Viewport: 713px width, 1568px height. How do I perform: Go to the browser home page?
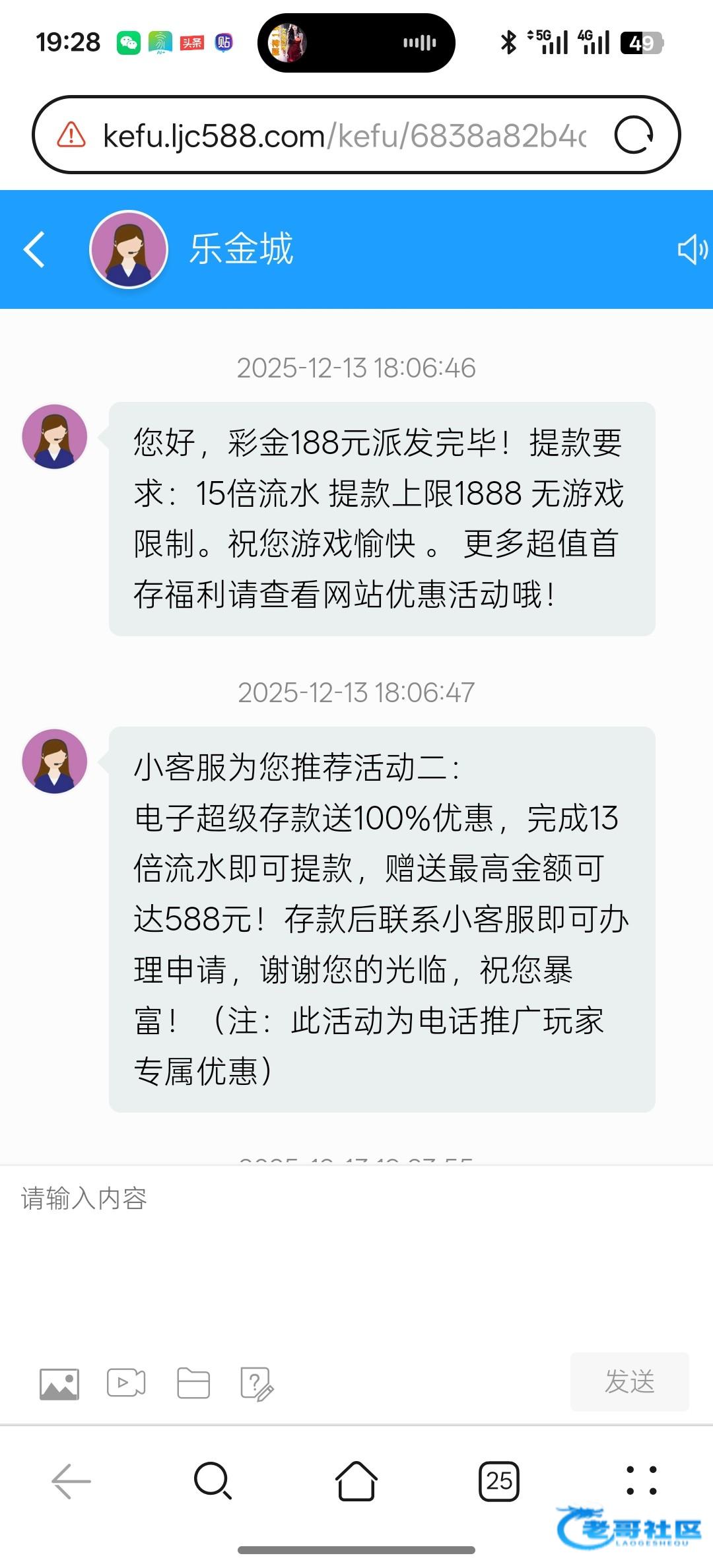pyautogui.click(x=356, y=1481)
